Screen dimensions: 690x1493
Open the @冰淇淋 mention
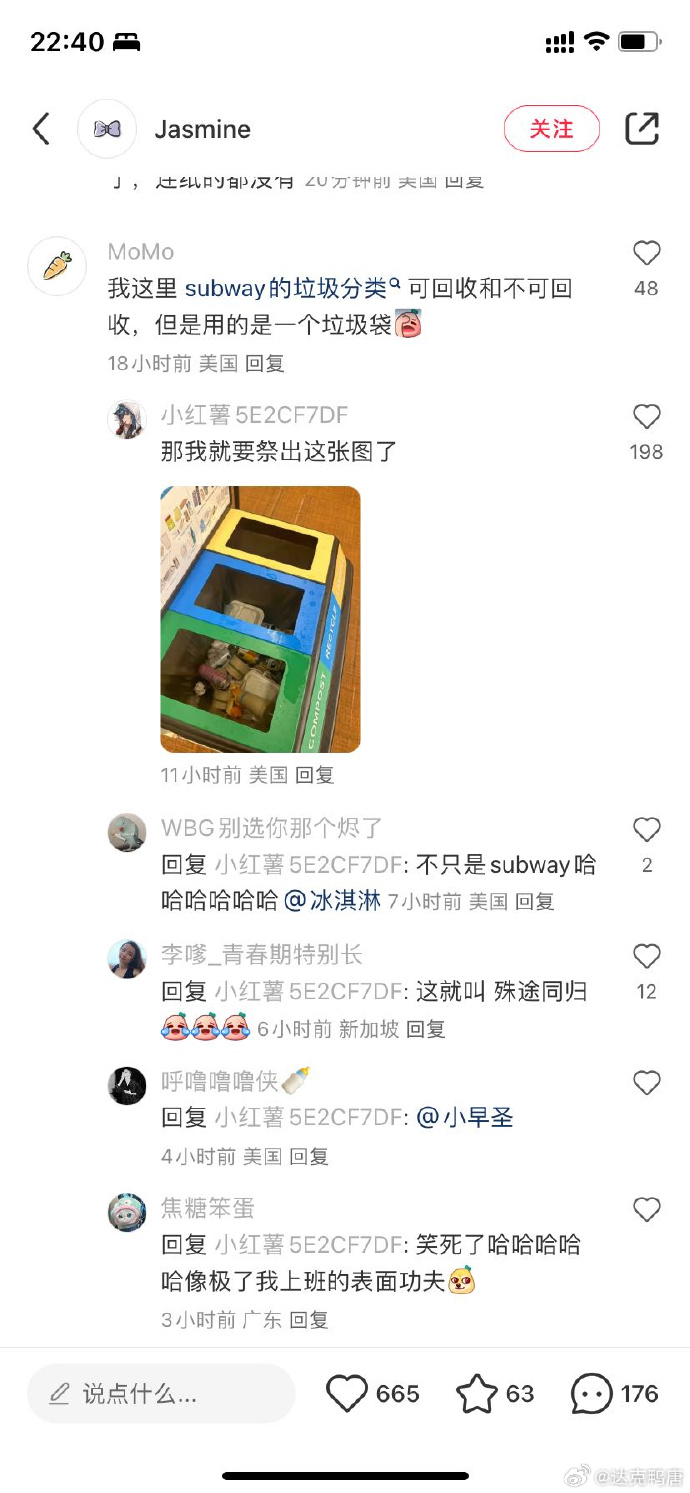(x=333, y=901)
